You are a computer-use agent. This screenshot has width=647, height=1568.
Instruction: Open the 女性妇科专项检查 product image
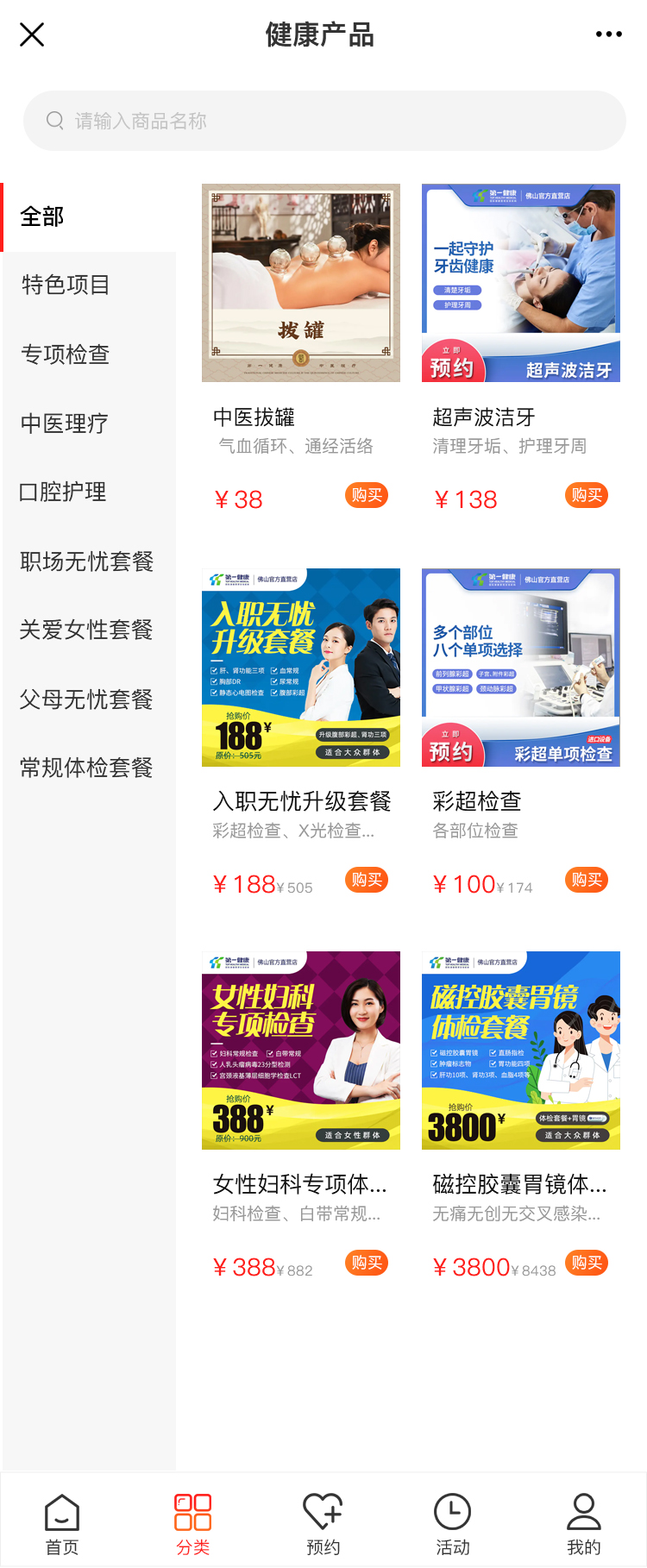coord(301,1051)
